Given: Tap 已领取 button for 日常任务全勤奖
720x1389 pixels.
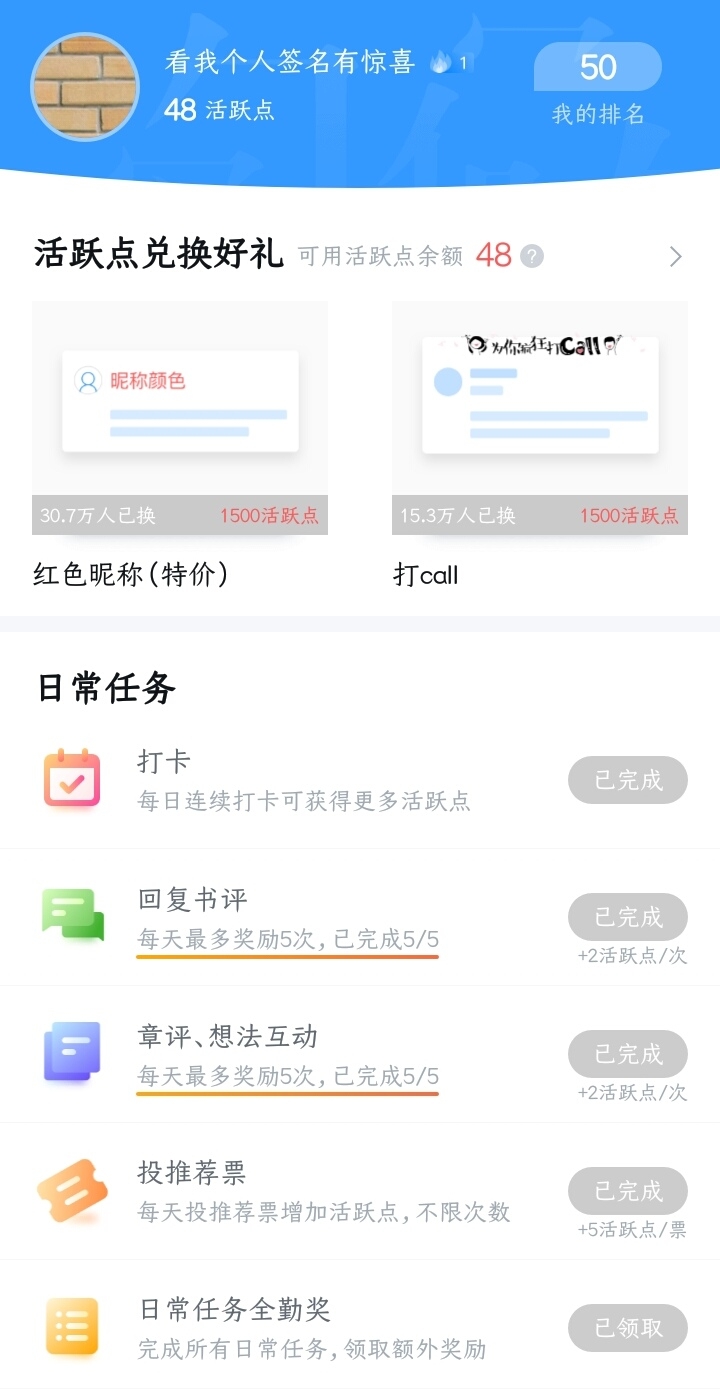Looking at the screenshot, I should [x=628, y=1328].
